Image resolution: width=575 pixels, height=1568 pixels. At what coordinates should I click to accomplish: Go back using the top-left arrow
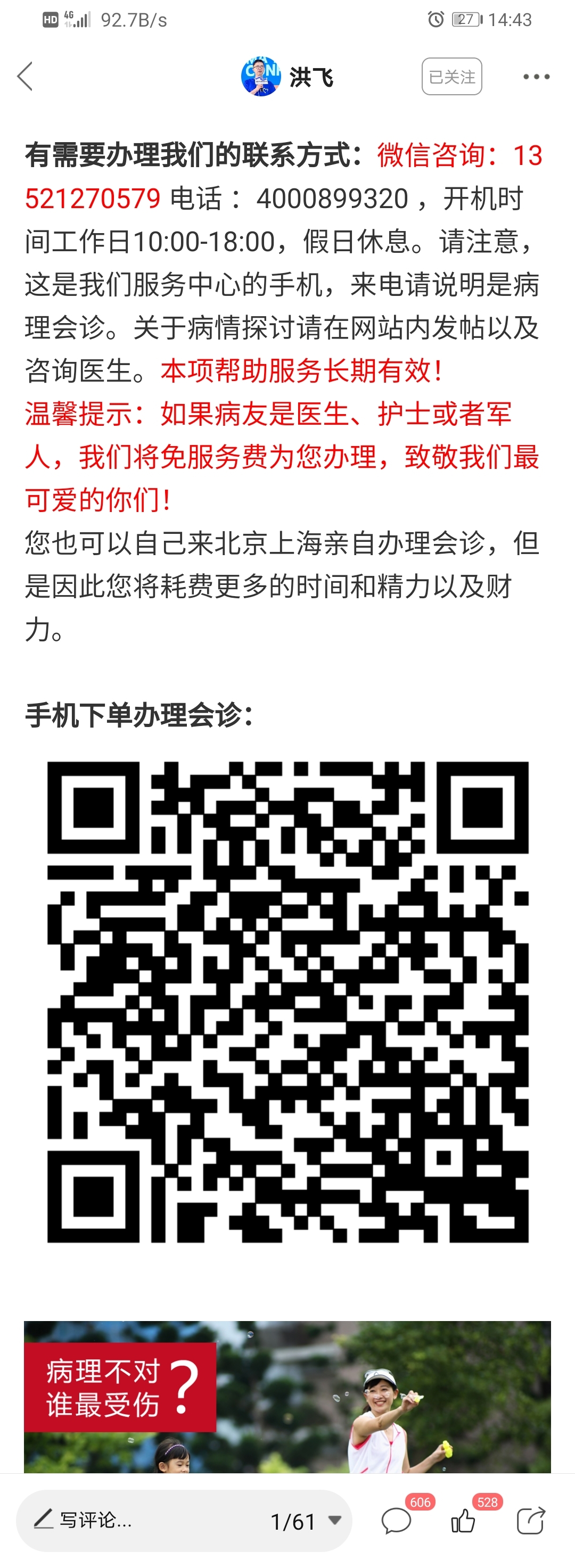[x=26, y=77]
